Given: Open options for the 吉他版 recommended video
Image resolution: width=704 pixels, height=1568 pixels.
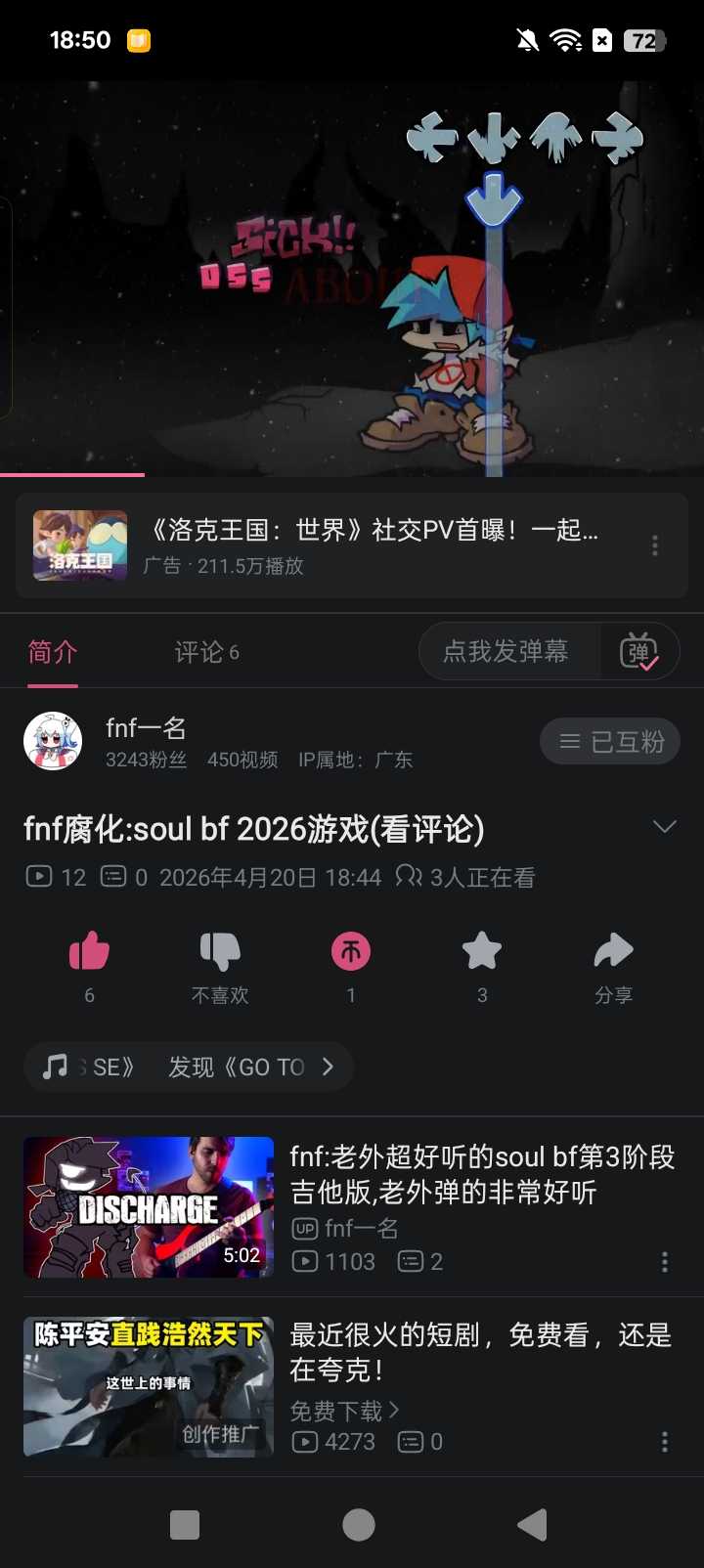Looking at the screenshot, I should pos(665,1262).
